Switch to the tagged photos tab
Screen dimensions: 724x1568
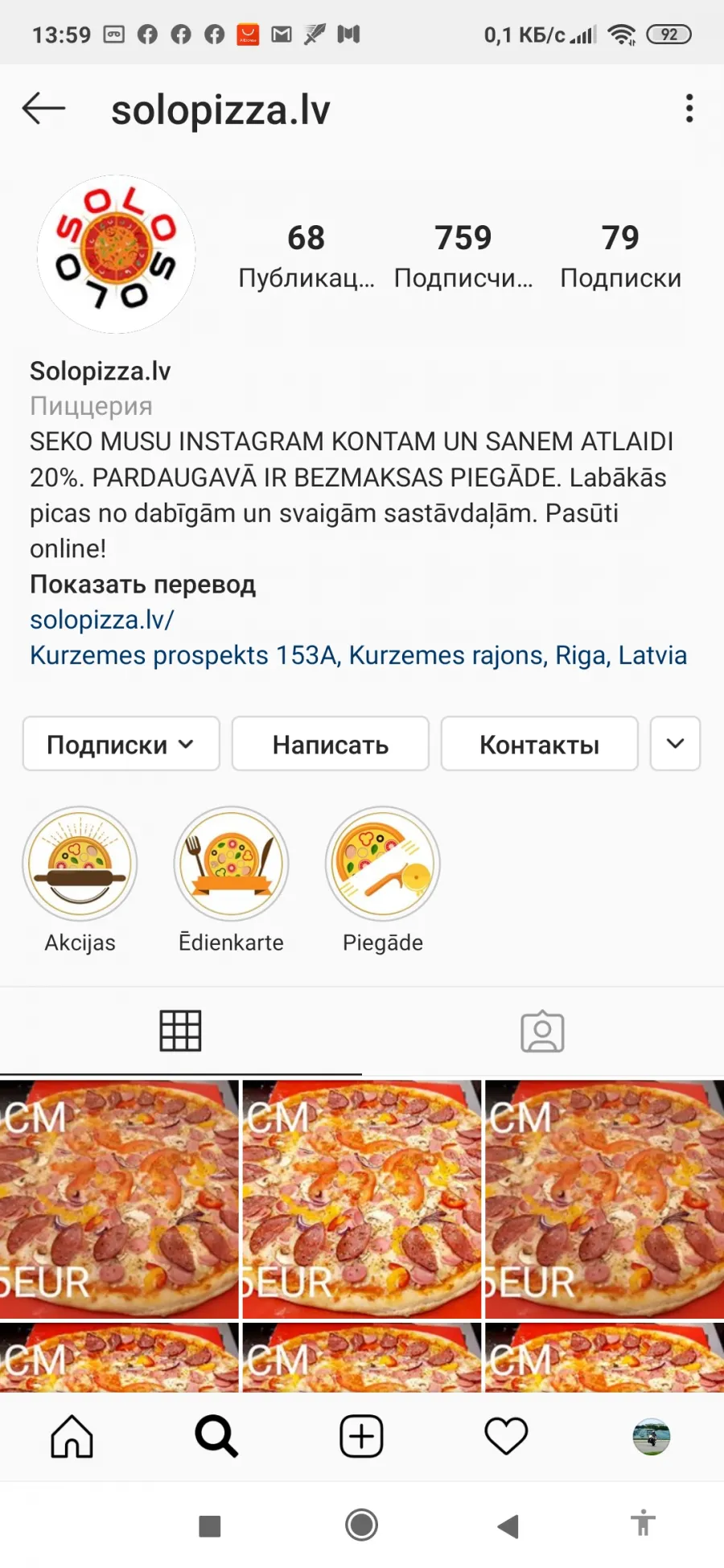[543, 1031]
